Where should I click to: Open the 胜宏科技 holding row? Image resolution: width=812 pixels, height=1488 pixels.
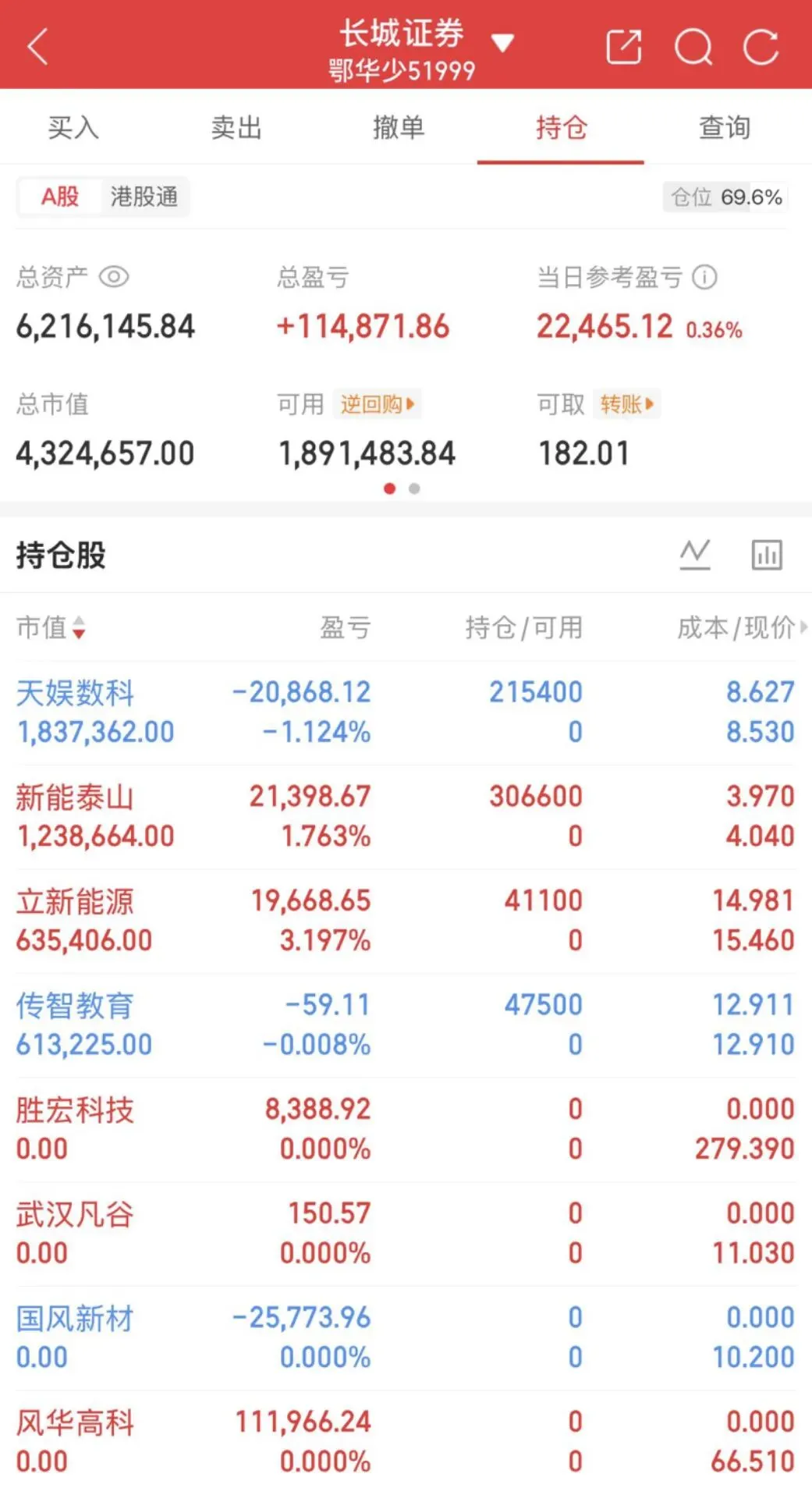(406, 1129)
